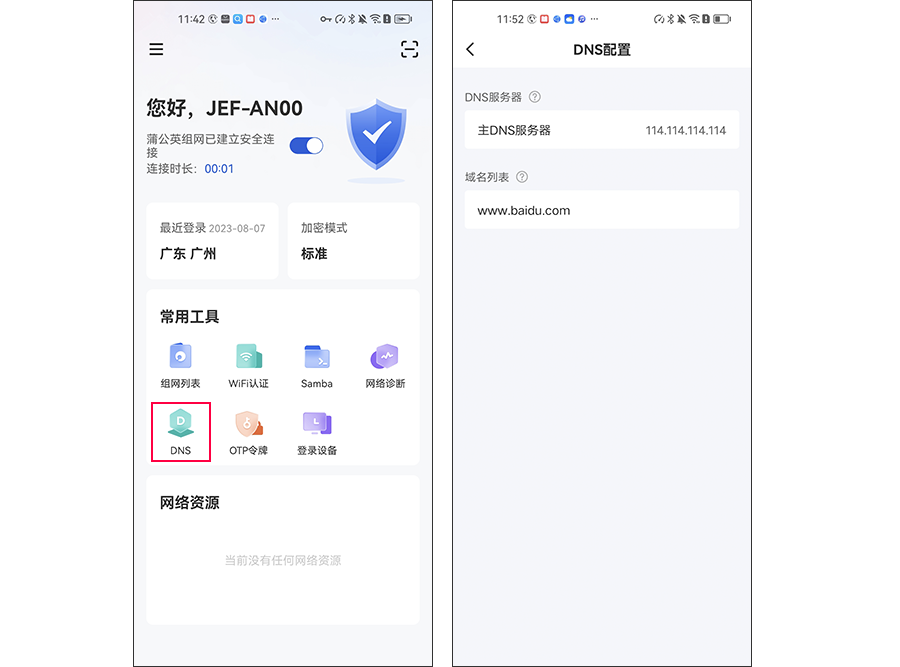Open 网络诊断 network diagnostics

(385, 364)
